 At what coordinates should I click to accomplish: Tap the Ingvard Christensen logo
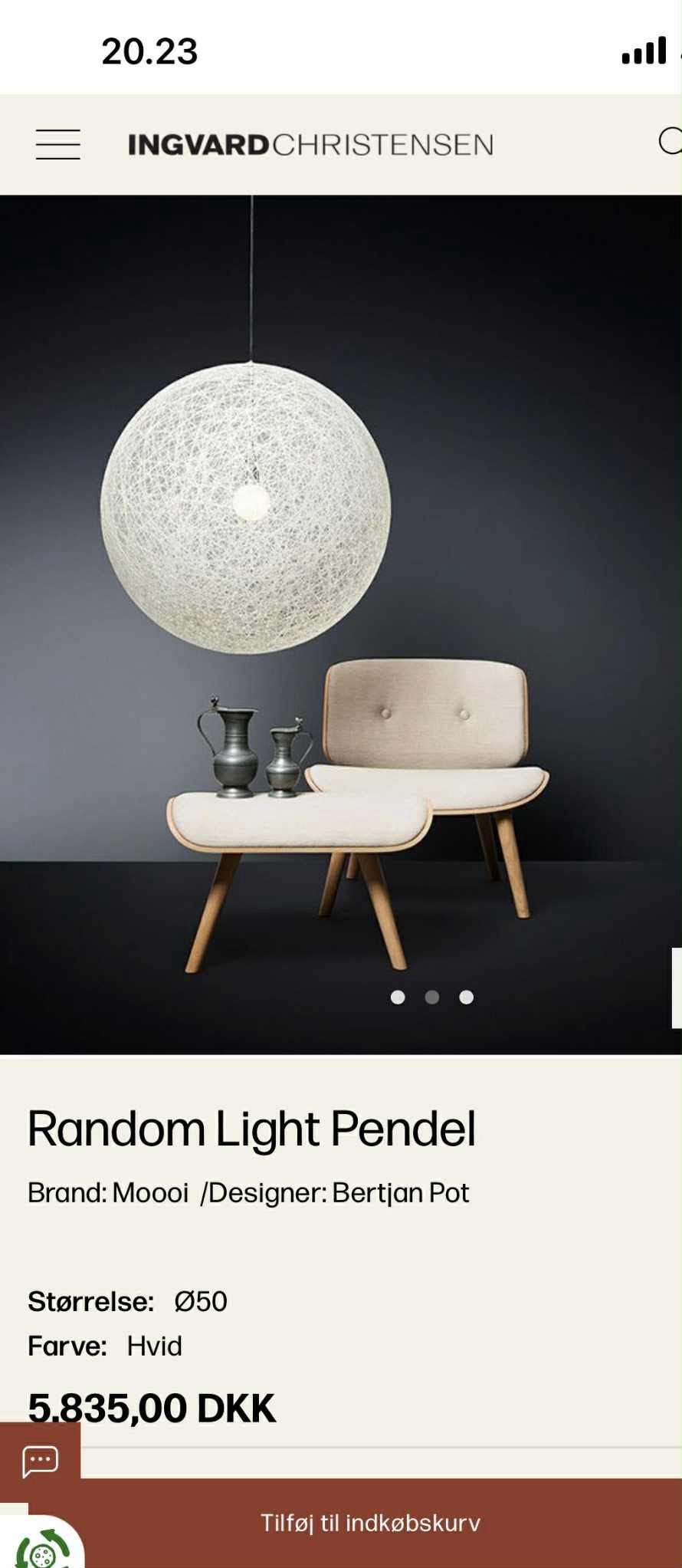point(310,145)
